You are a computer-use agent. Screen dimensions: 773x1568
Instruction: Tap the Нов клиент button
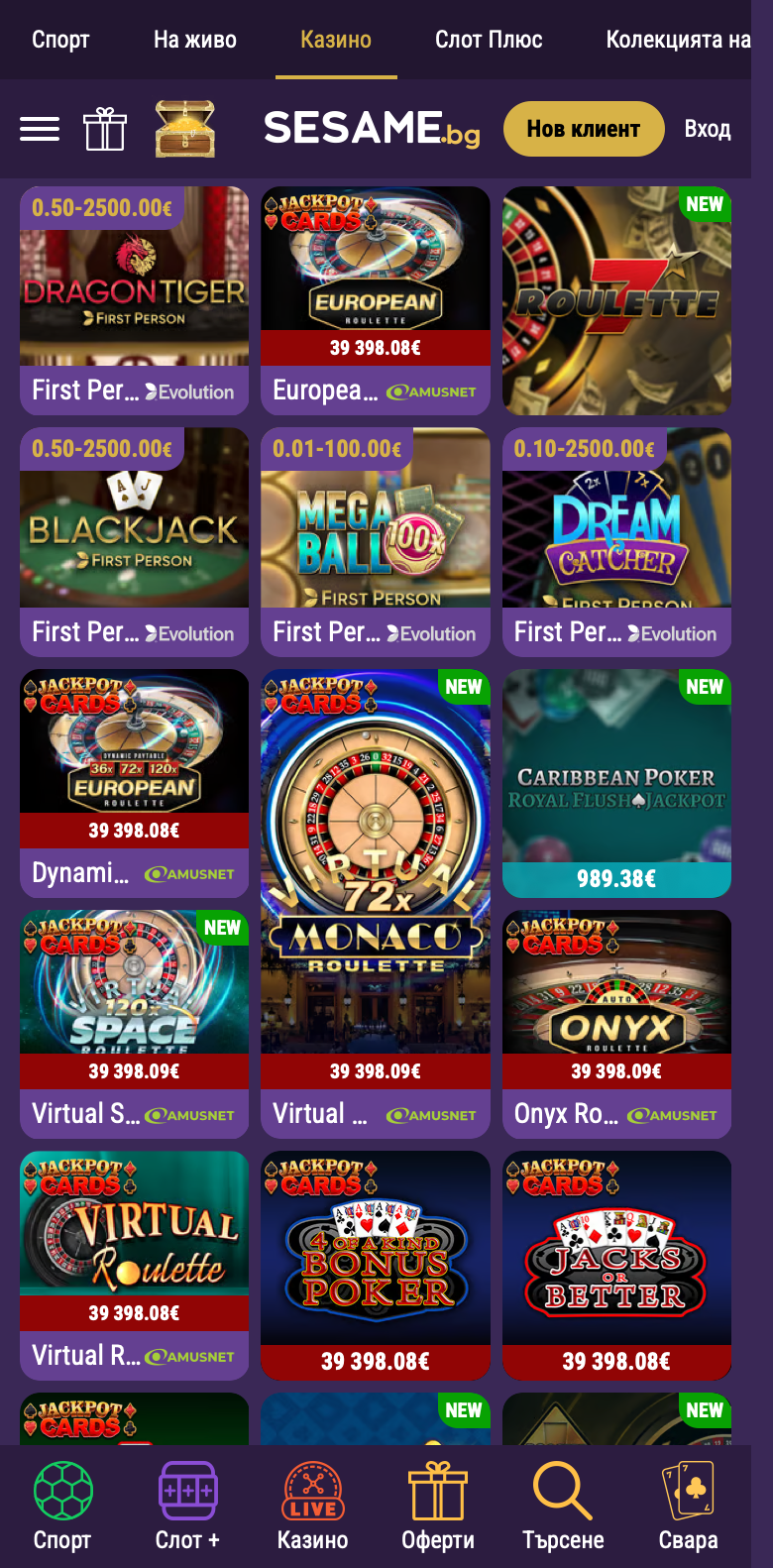click(x=584, y=129)
